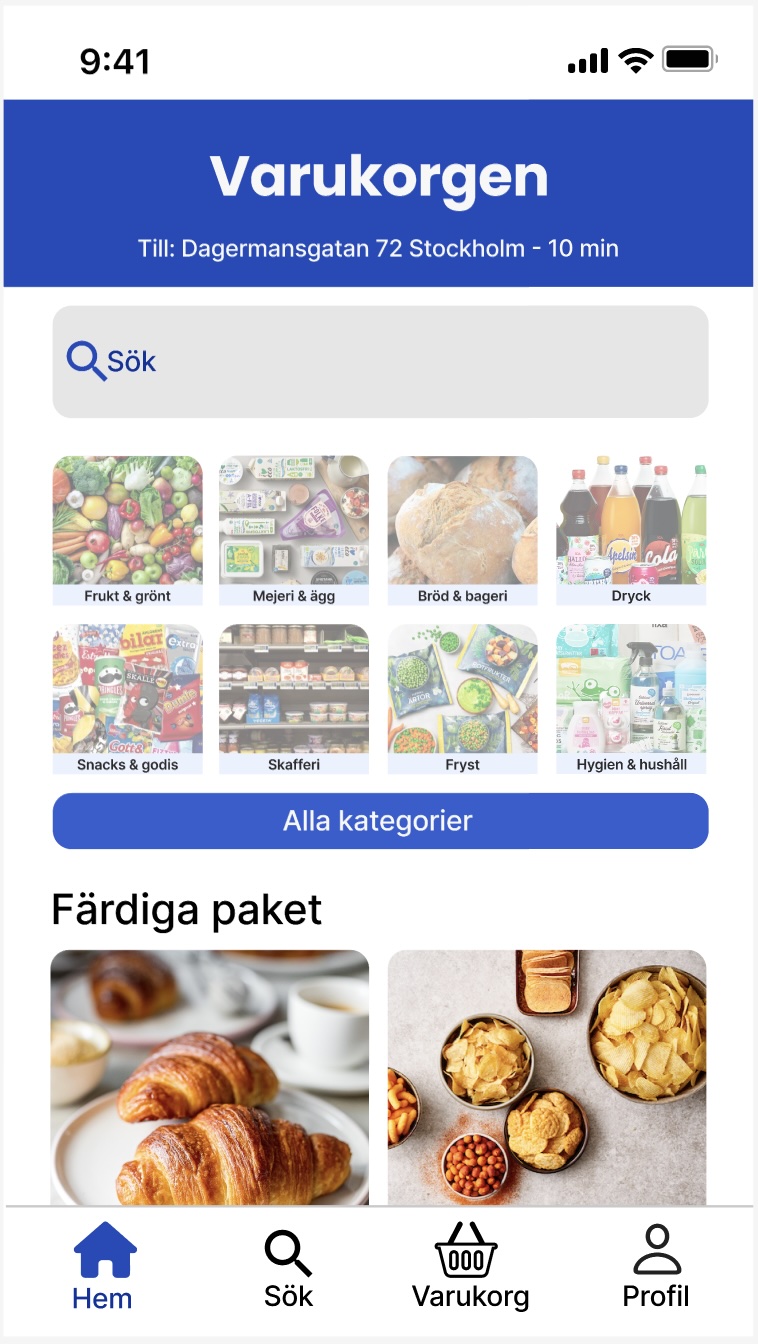Image resolution: width=758 pixels, height=1344 pixels.
Task: Go to the Hem tab
Action: tap(103, 1267)
